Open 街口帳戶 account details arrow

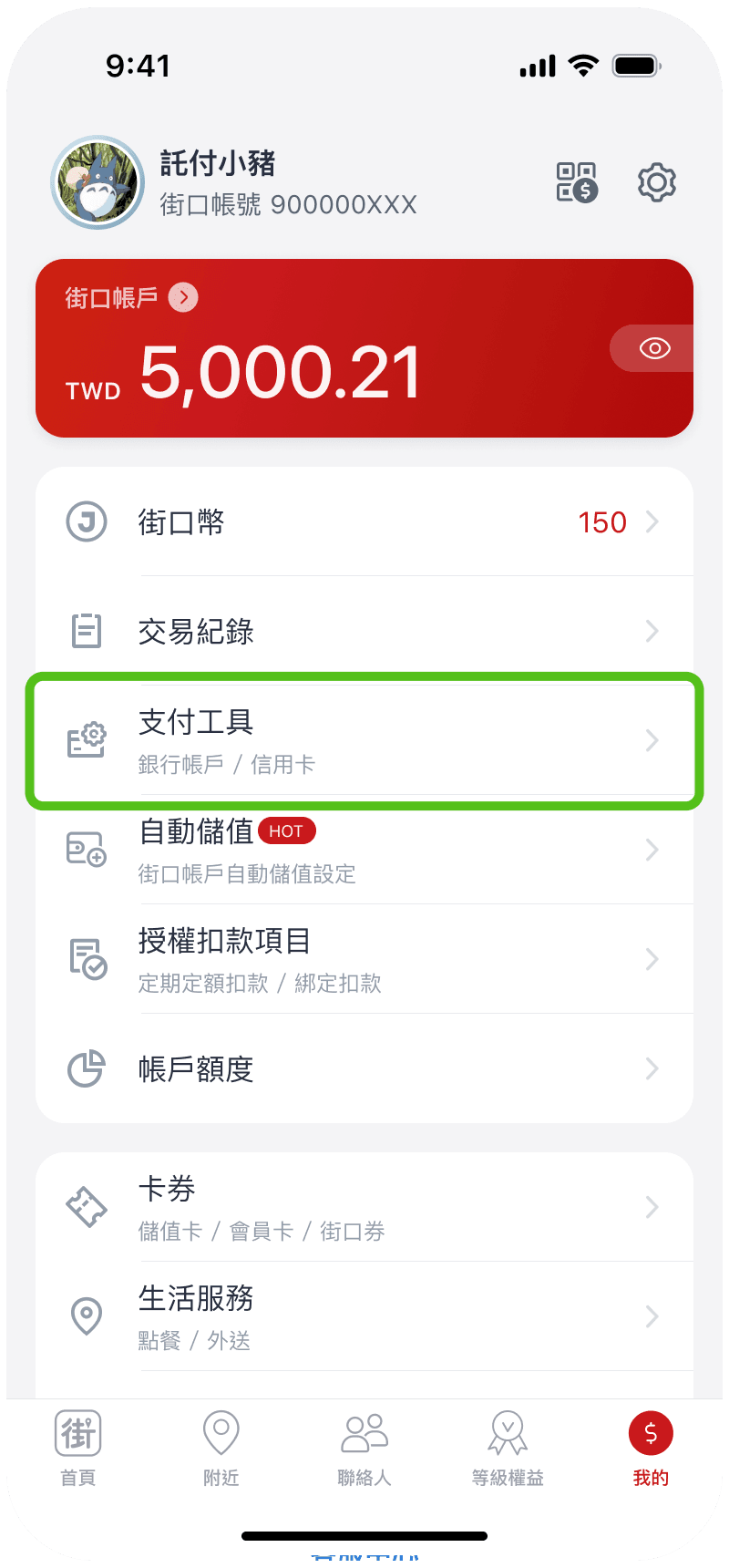pos(183,297)
